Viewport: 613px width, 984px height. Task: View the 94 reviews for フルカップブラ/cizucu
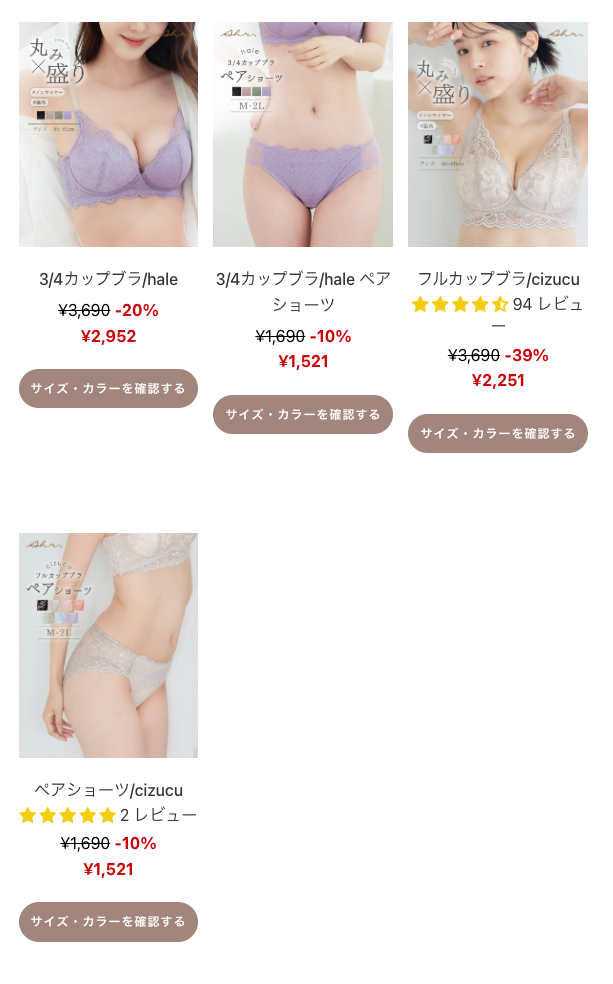click(497, 305)
